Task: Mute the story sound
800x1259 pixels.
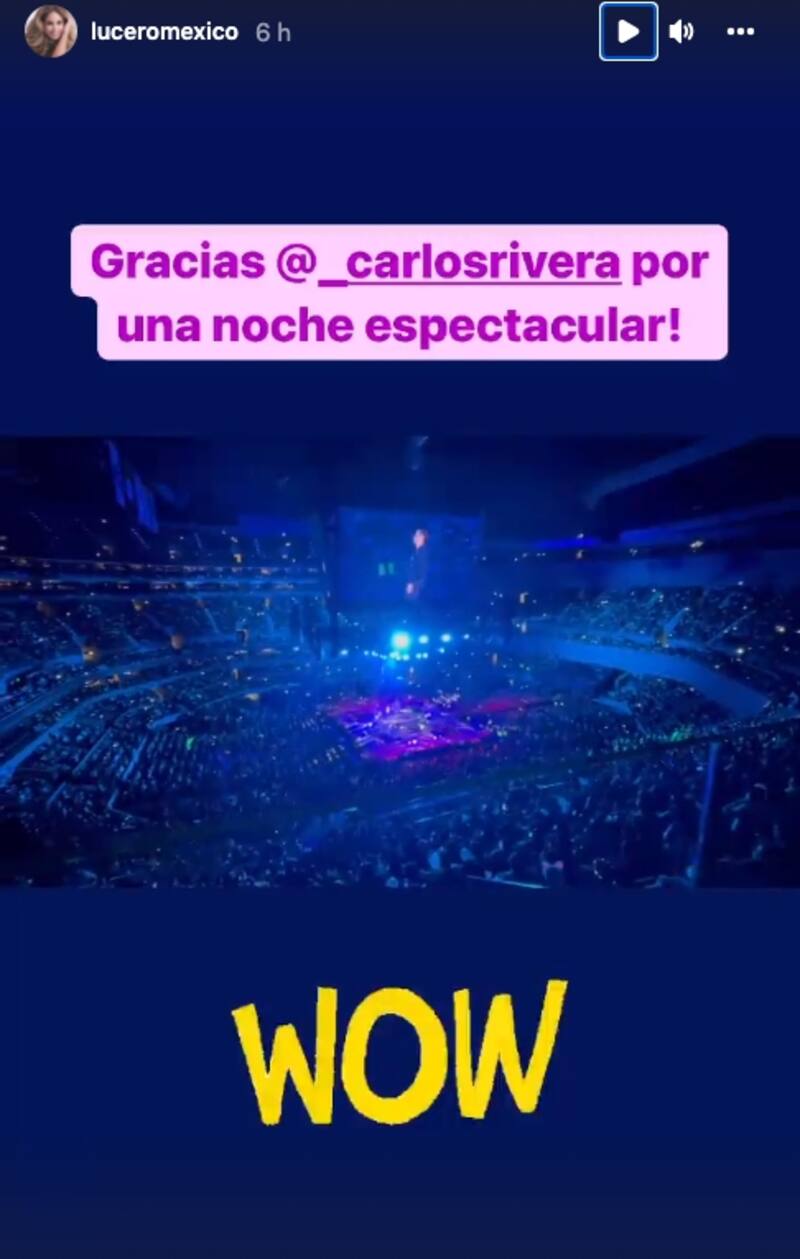Action: point(681,32)
